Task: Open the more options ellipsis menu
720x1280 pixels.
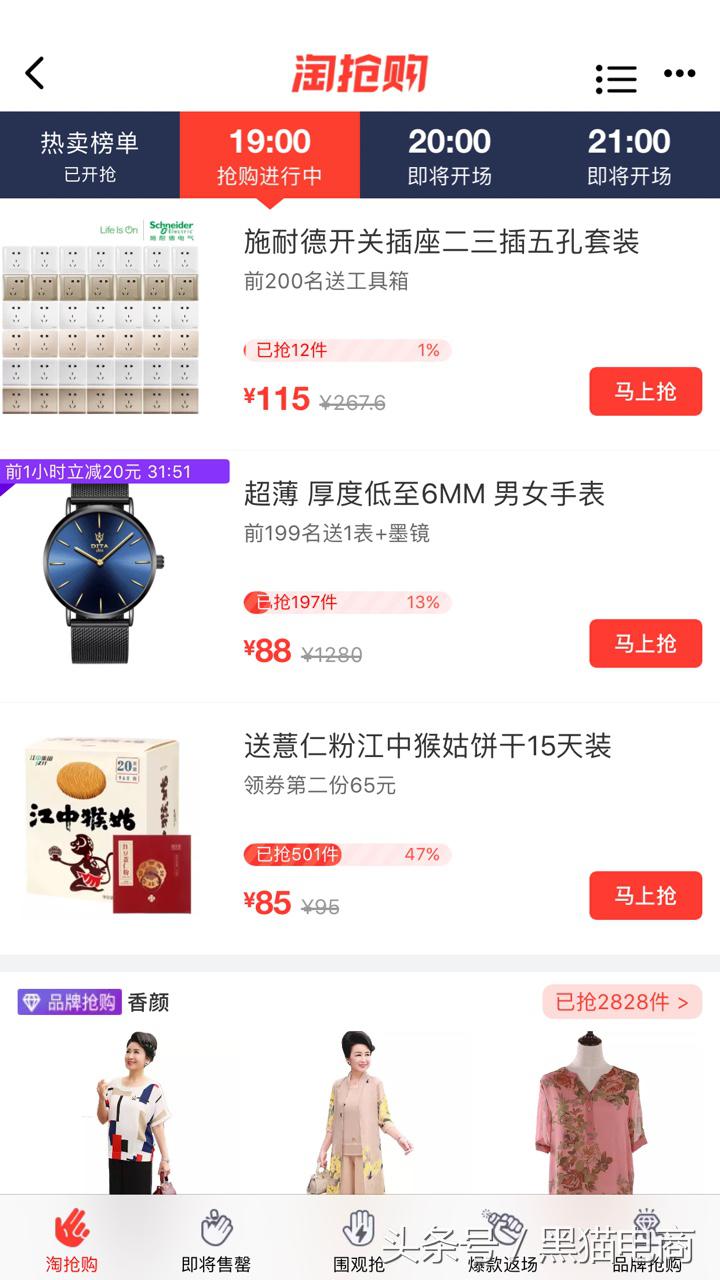Action: (x=679, y=74)
